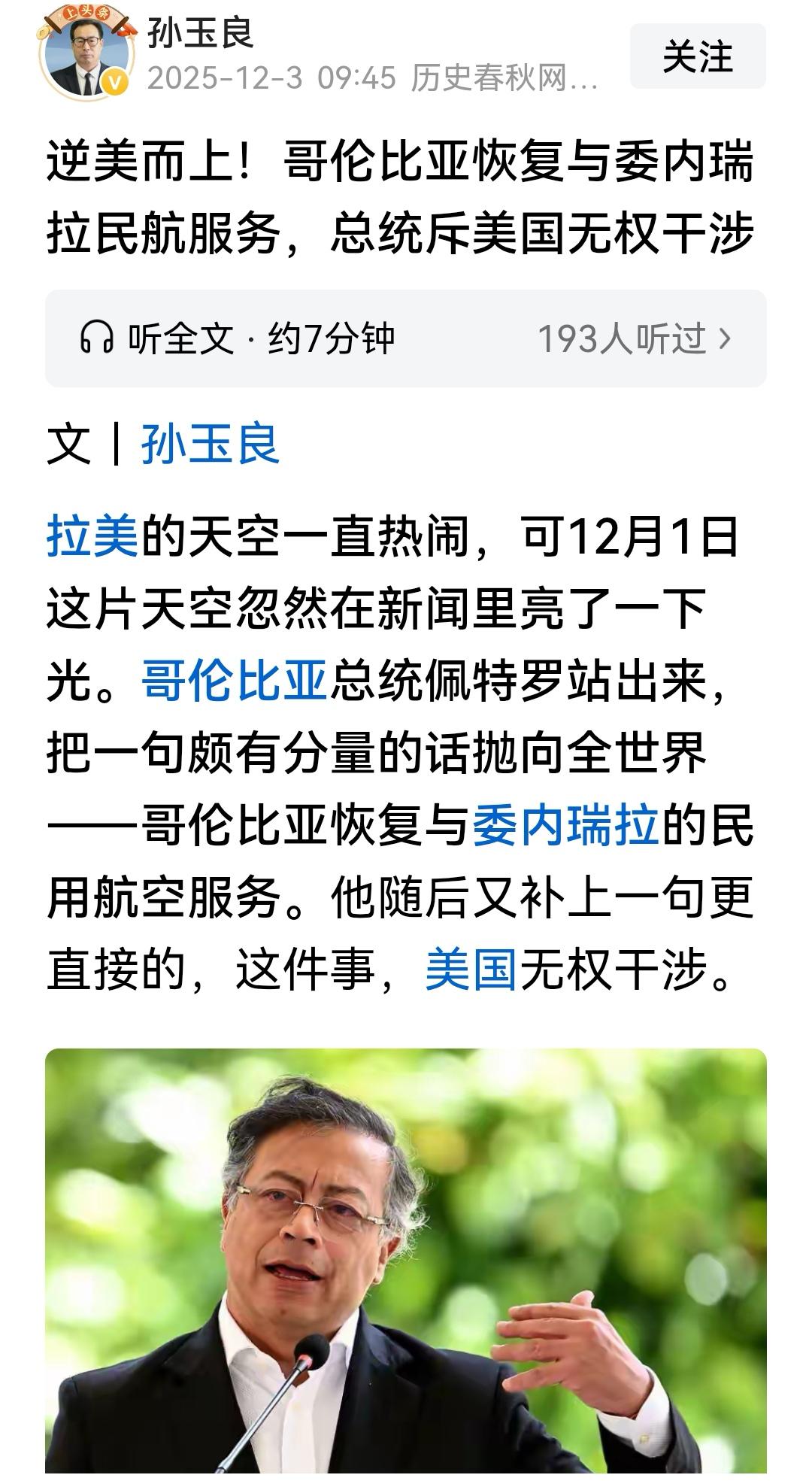Viewport: 812px width, 1484px height.
Task: Tap the '约7分钟' duration label
Action: point(331,336)
